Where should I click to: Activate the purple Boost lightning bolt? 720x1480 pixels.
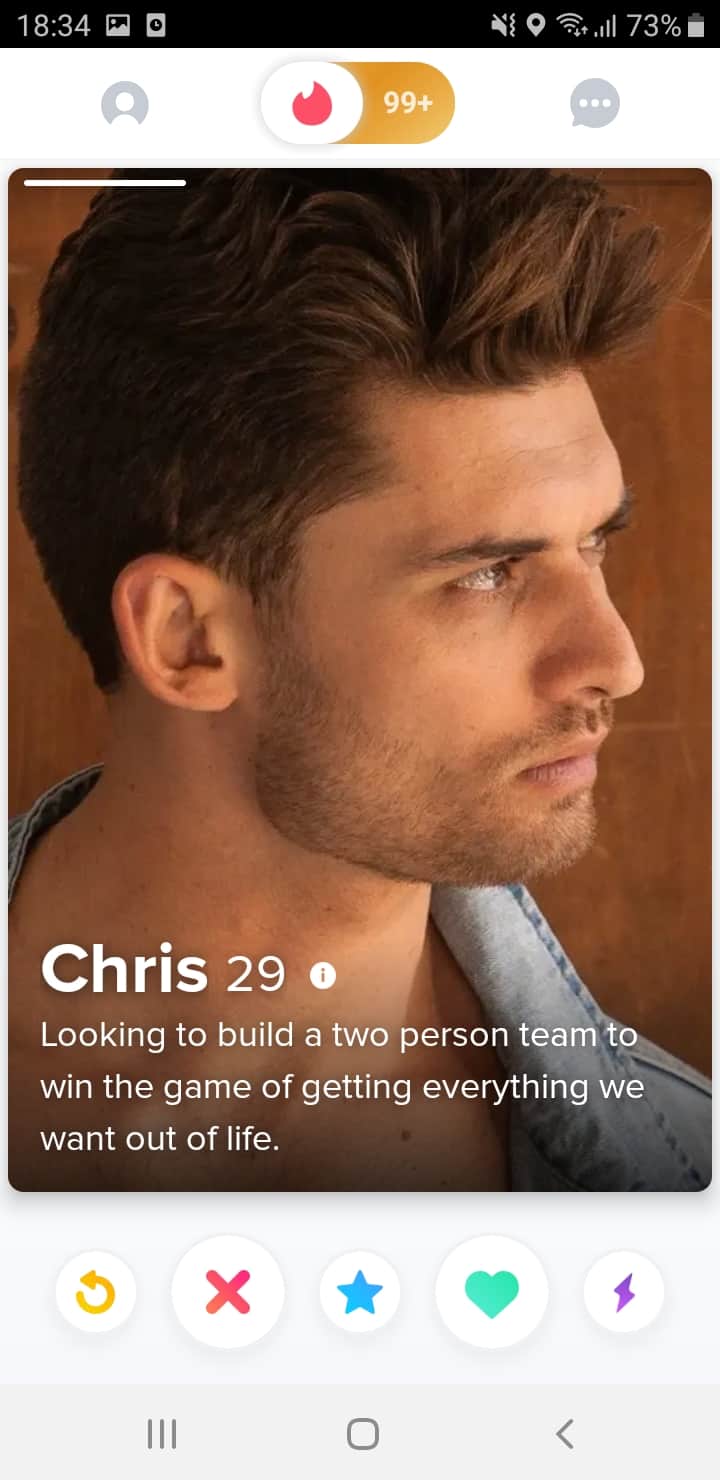[624, 1293]
